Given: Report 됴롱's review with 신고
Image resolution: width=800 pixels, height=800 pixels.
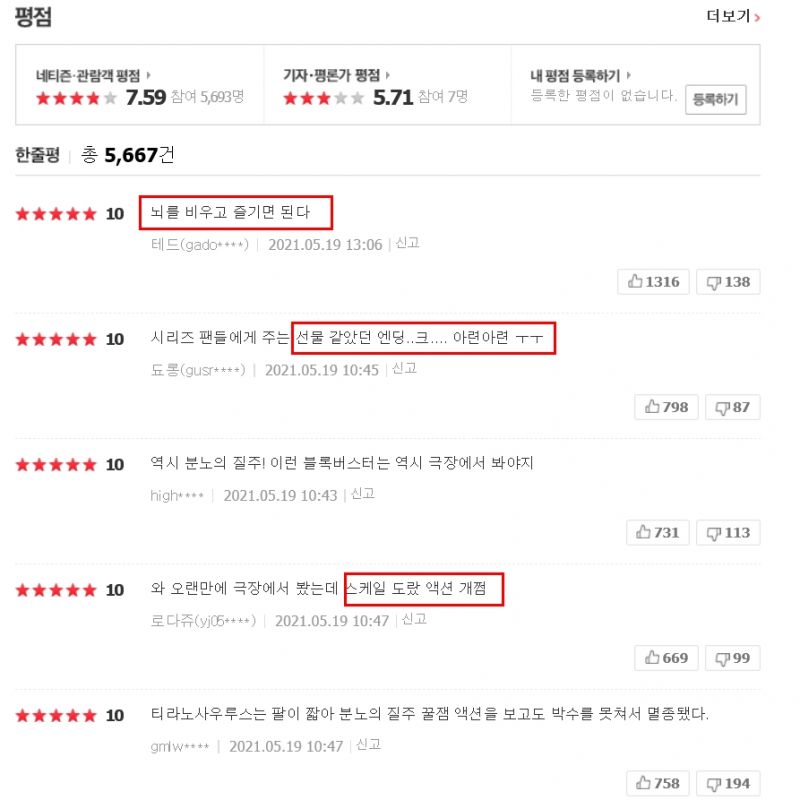Looking at the screenshot, I should [403, 369].
